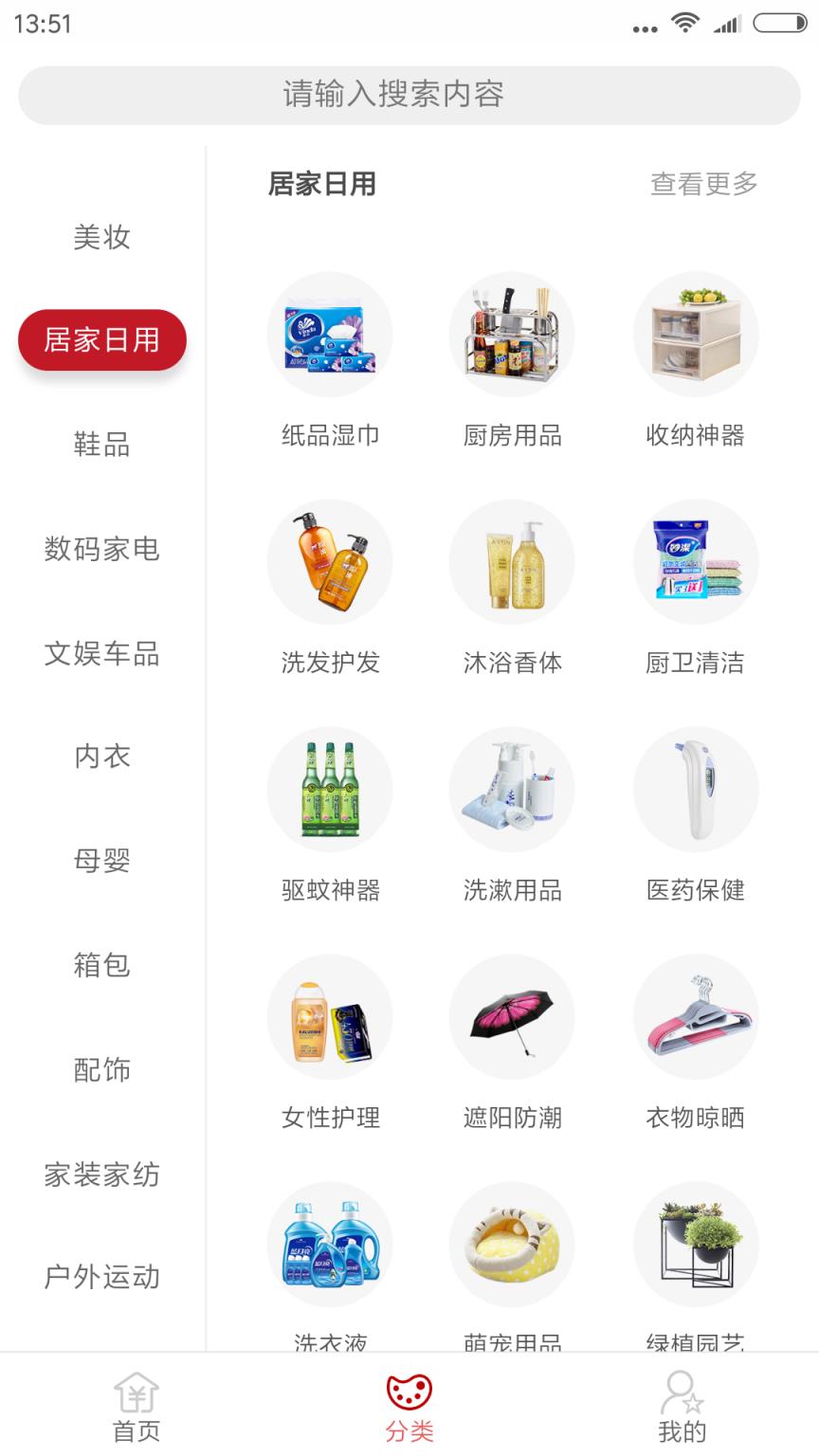Tap the search input field
Image resolution: width=819 pixels, height=1456 pixels.
[x=409, y=95]
